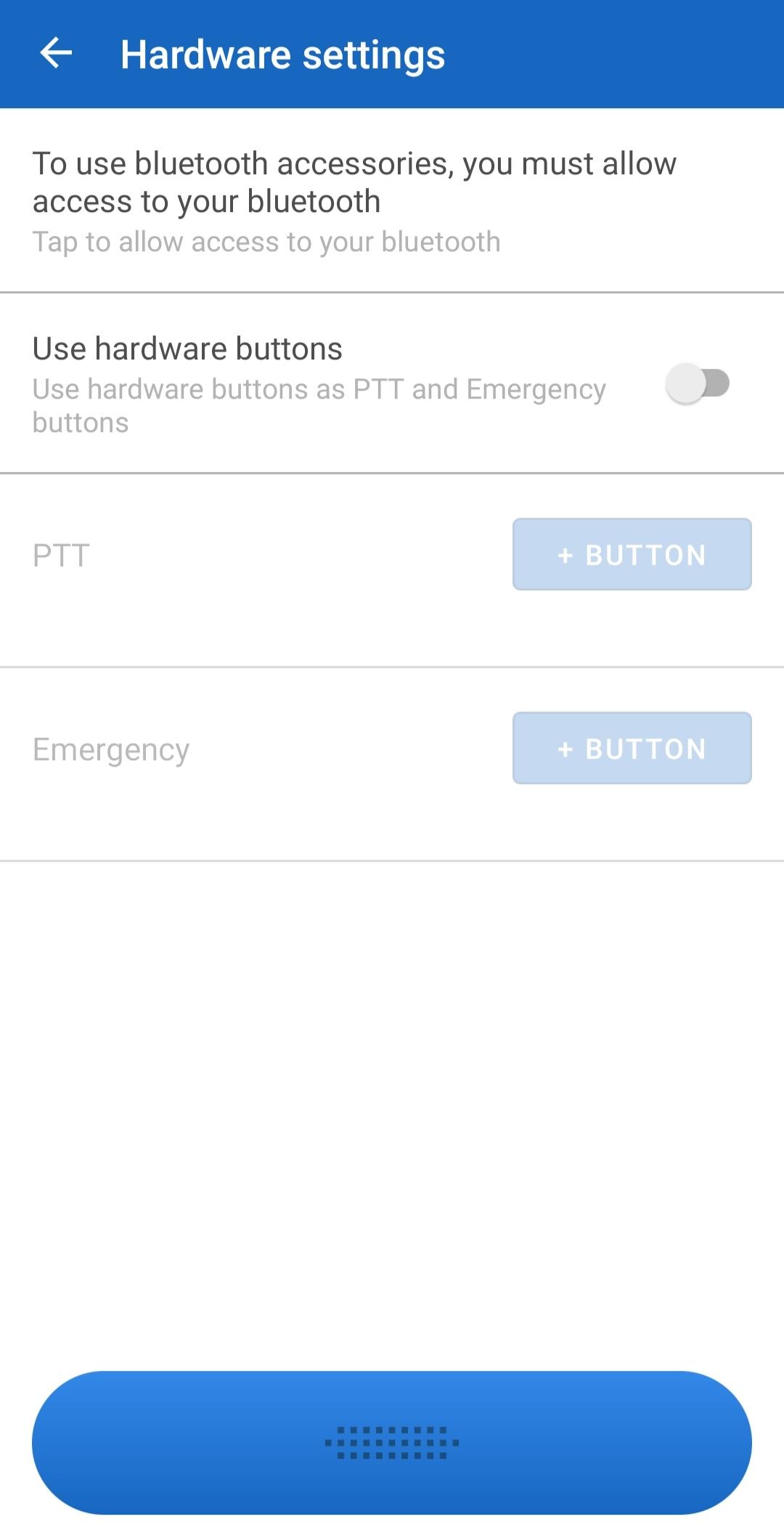Tap the large blue push-to-talk button
784x1535 pixels.
tap(392, 1443)
